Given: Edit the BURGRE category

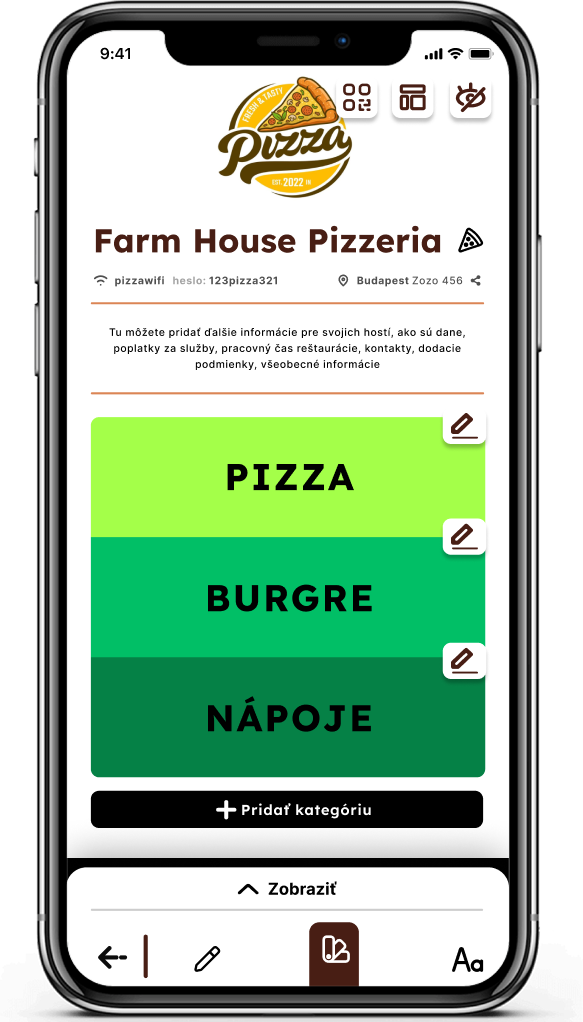Looking at the screenshot, I should [x=464, y=537].
